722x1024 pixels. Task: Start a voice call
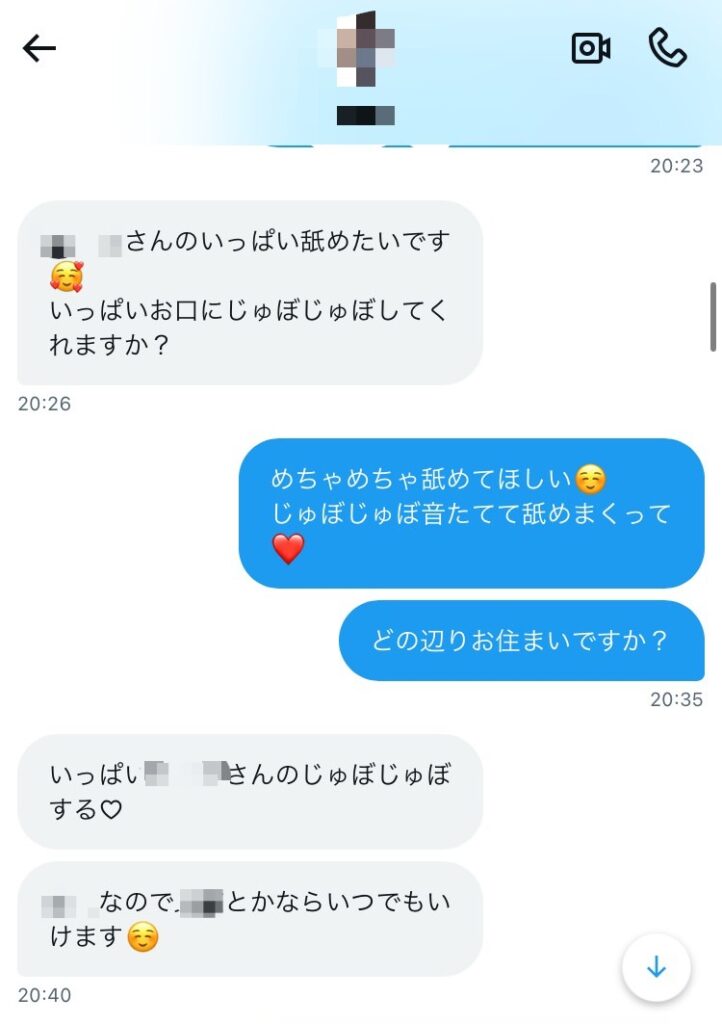point(667,47)
